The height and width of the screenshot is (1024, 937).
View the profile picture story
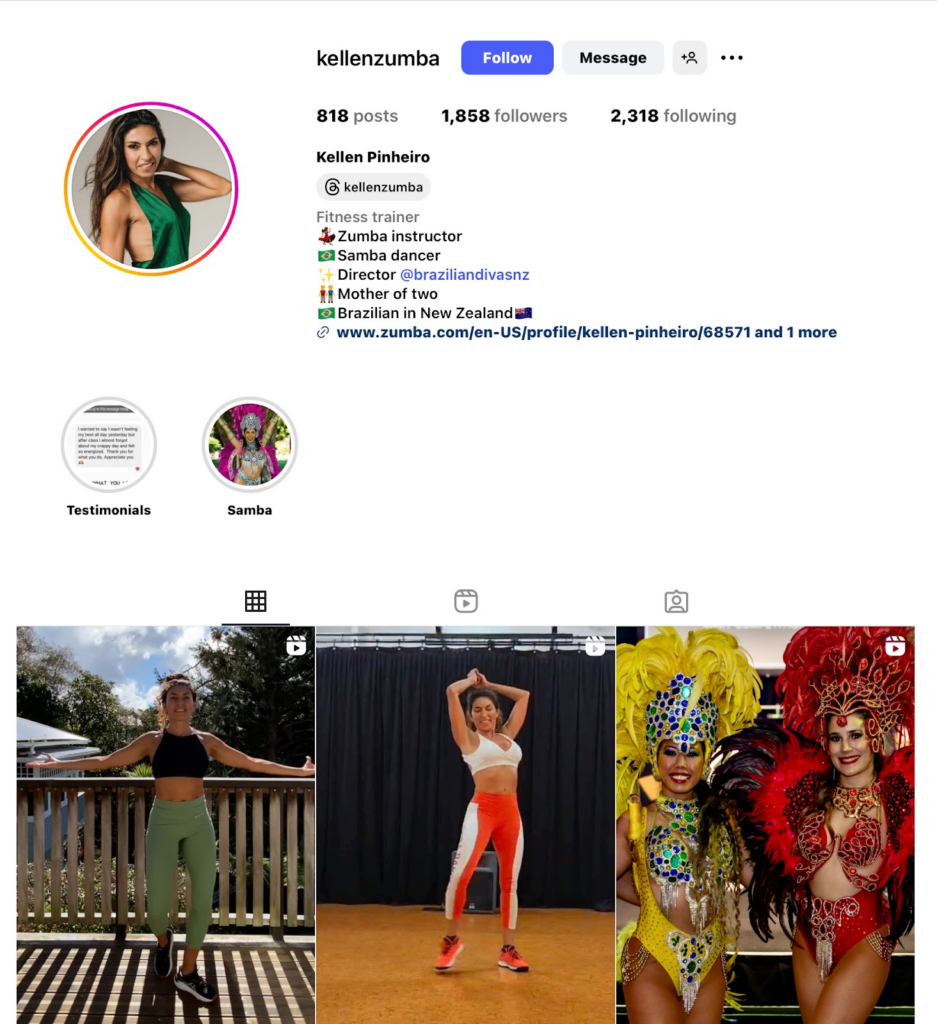pyautogui.click(x=151, y=189)
